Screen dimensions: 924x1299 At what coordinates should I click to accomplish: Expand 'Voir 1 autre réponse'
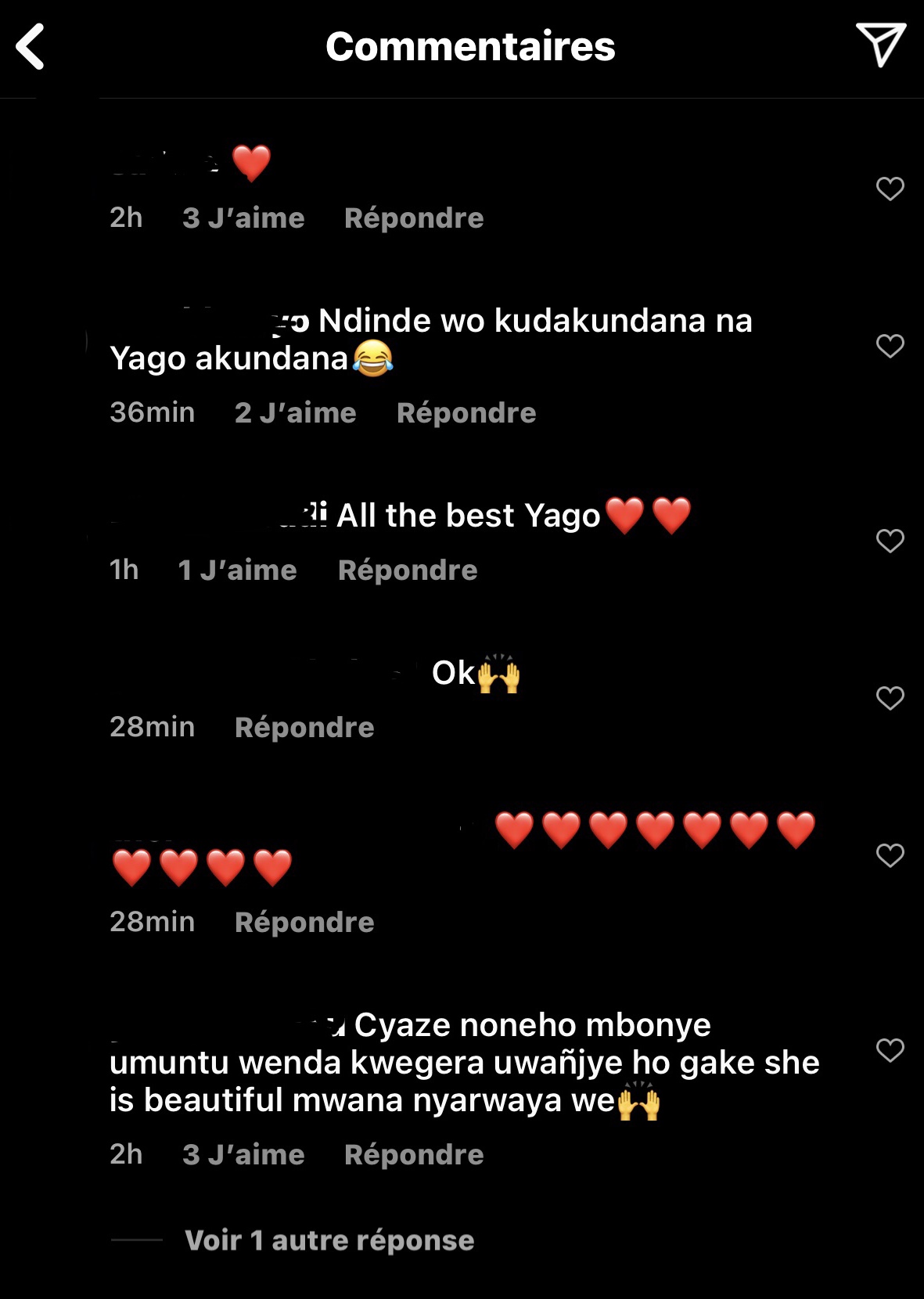click(x=329, y=1240)
